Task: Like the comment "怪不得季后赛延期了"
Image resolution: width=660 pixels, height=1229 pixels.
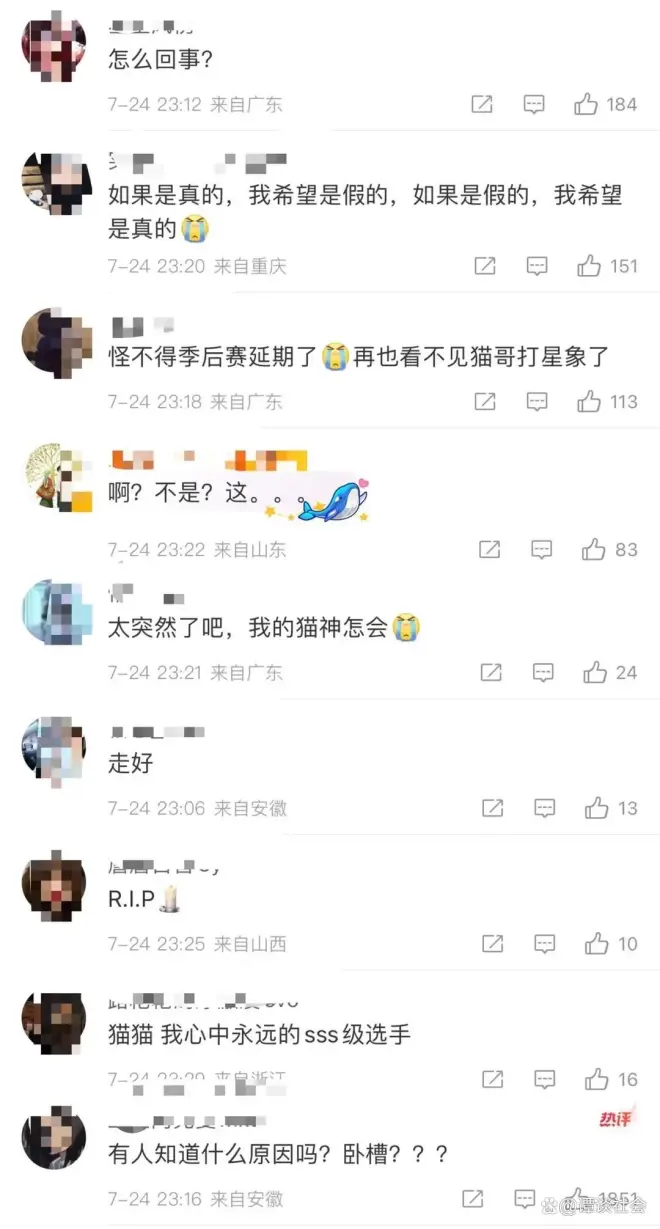Action: (x=589, y=402)
